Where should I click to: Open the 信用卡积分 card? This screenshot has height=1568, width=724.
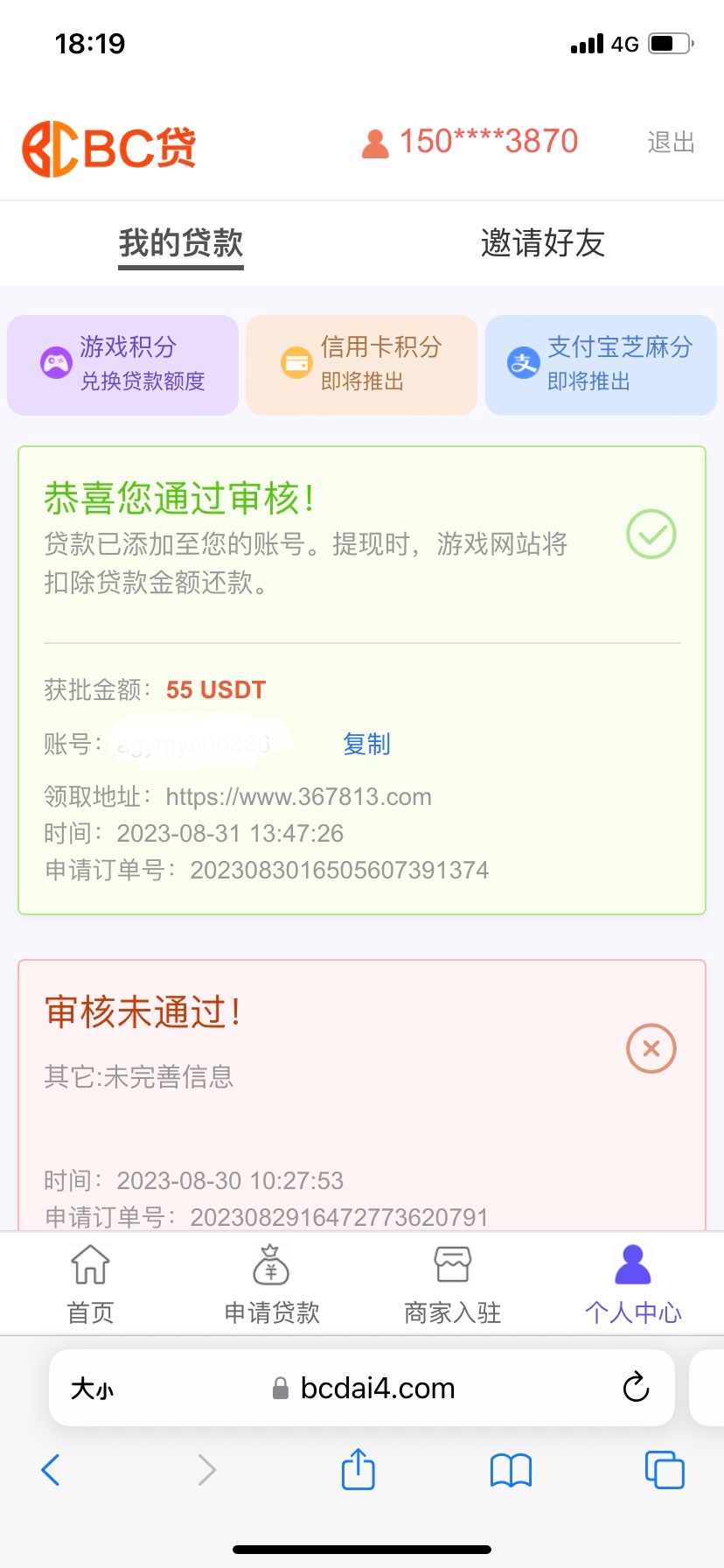[x=362, y=364]
